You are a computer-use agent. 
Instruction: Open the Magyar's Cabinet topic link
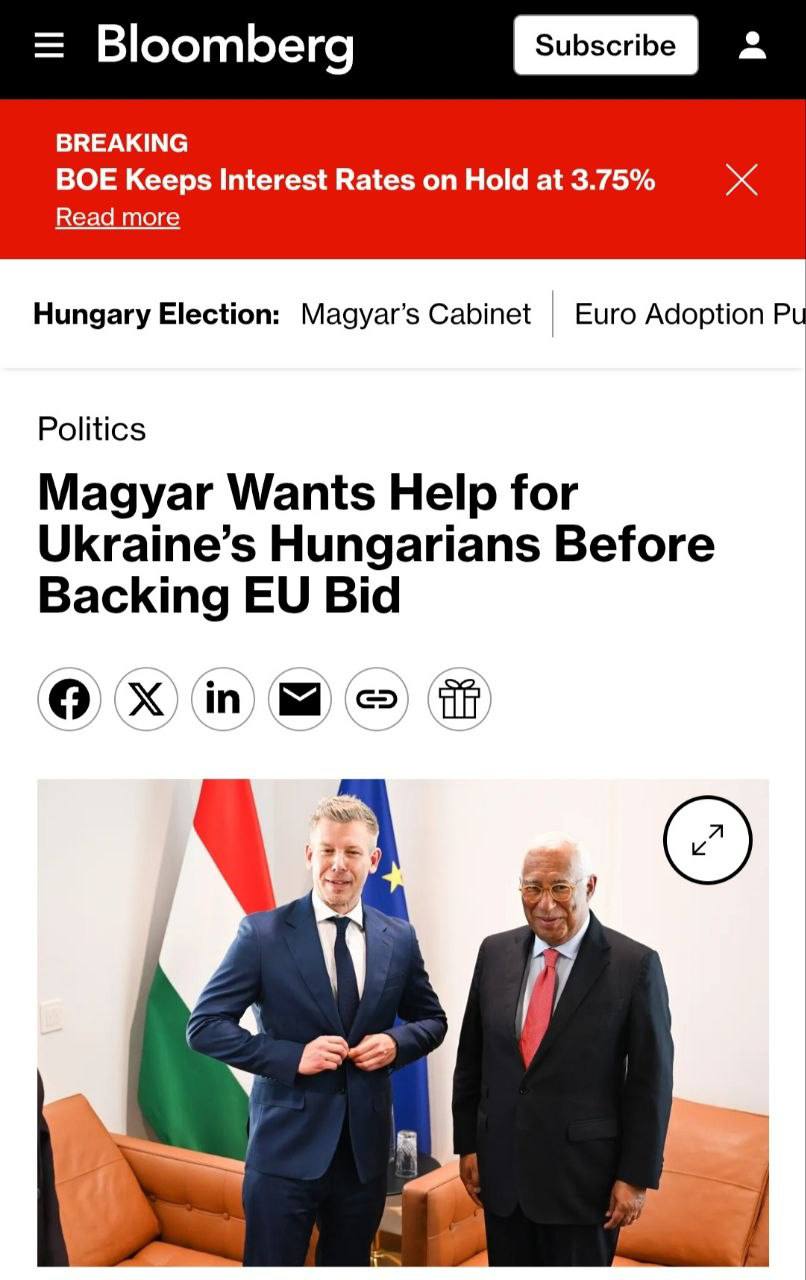point(416,314)
